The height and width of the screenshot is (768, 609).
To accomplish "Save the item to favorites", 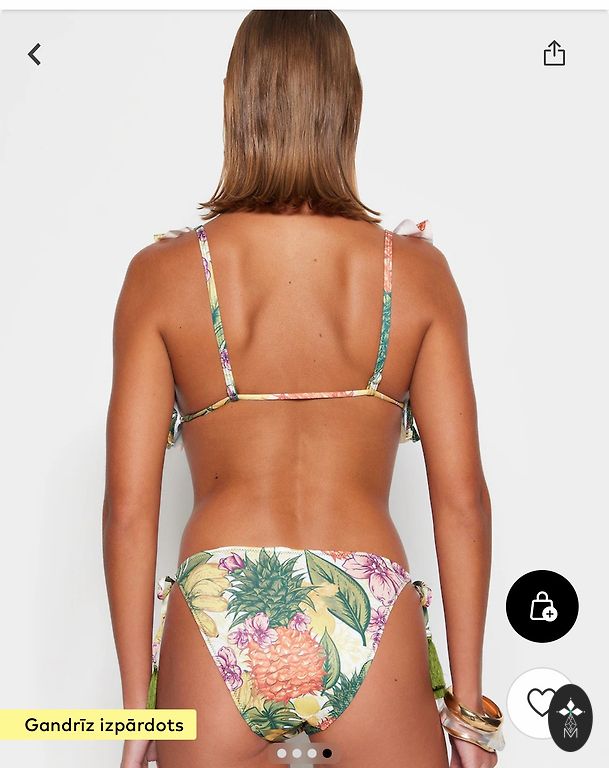I will click(538, 702).
